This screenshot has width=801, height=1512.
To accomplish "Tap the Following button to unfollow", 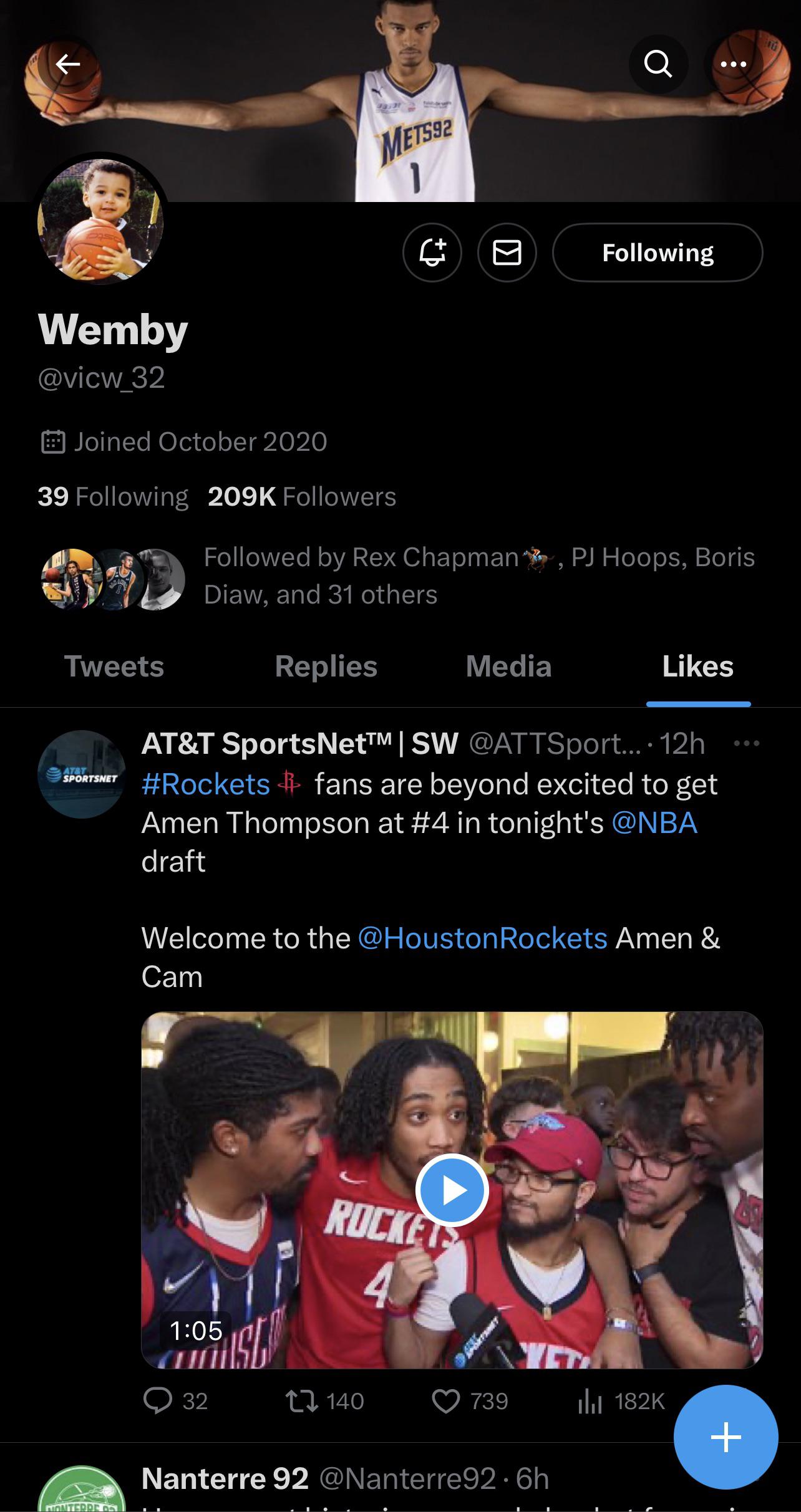I will (x=658, y=253).
